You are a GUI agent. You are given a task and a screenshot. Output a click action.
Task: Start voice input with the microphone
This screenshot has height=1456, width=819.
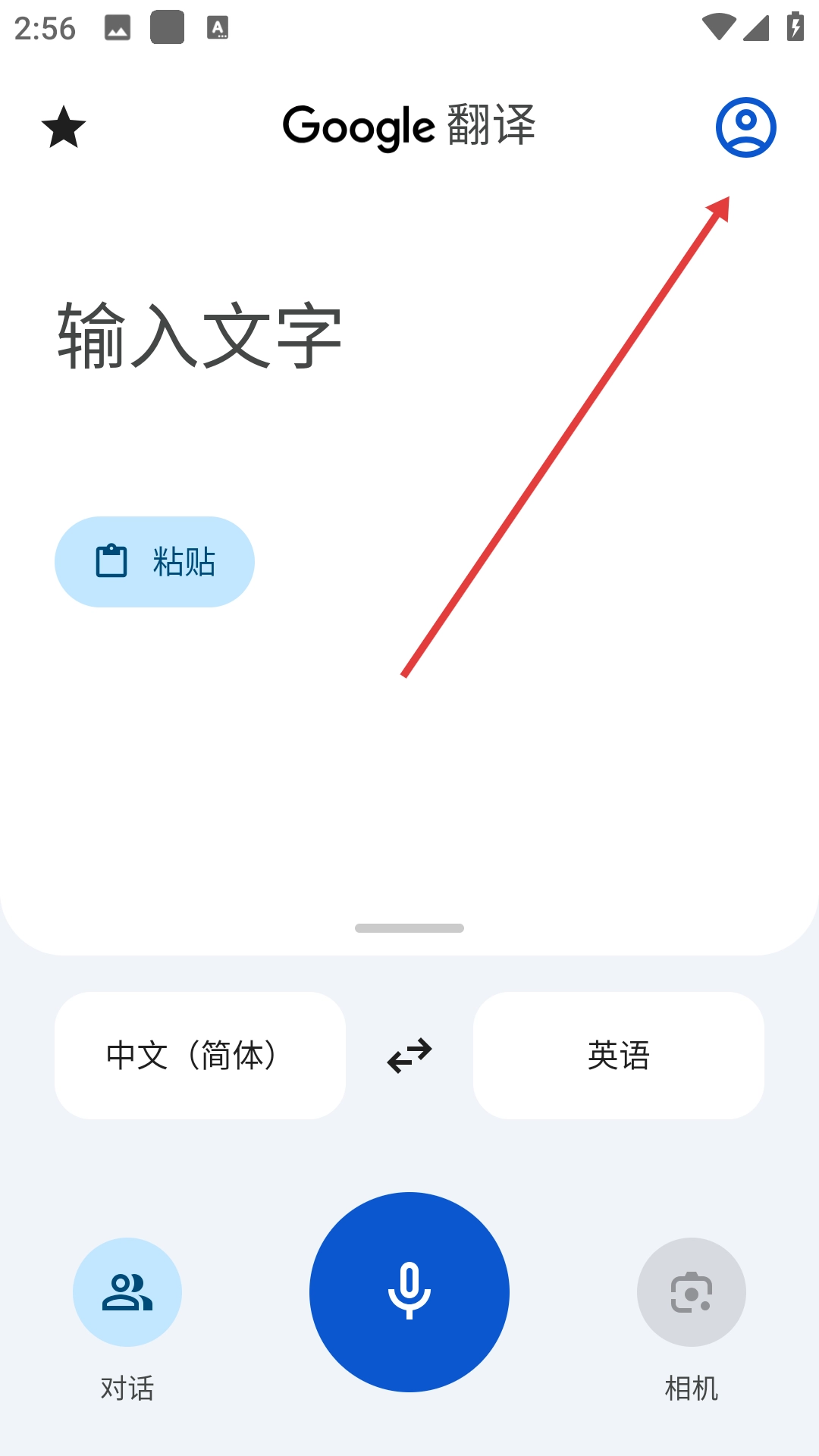coord(409,1292)
